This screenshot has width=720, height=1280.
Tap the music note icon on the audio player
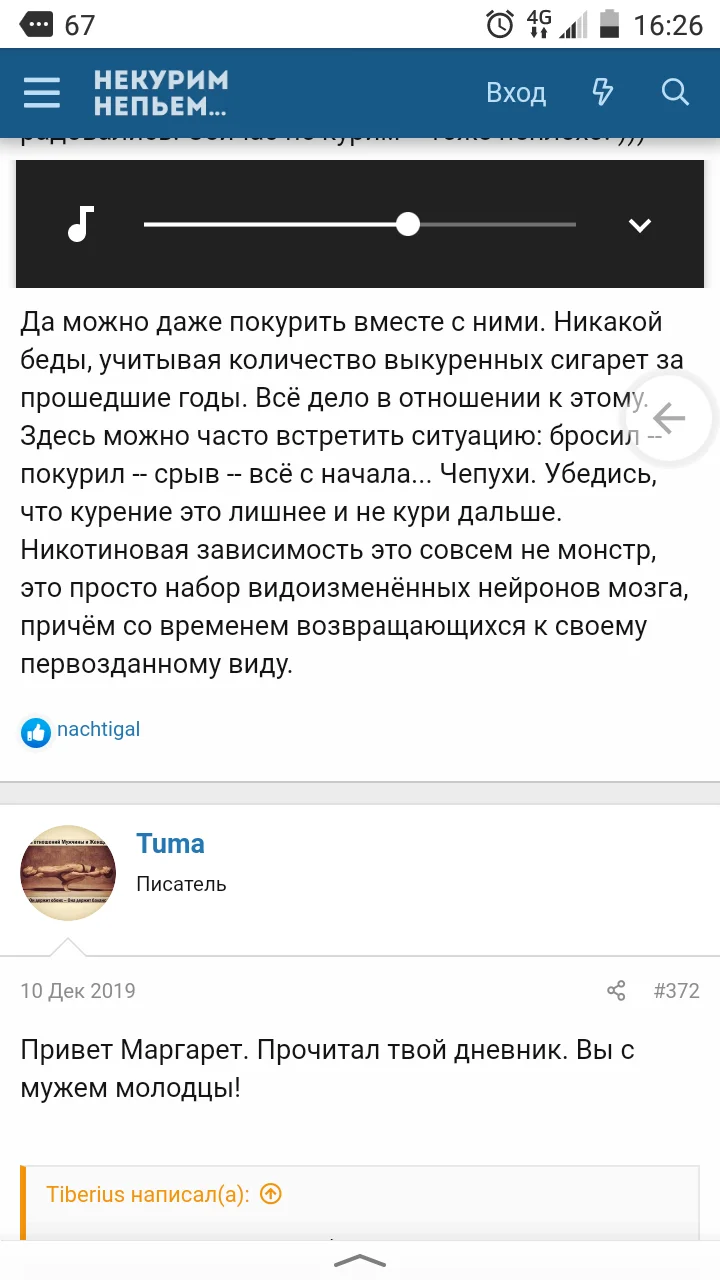pos(80,222)
